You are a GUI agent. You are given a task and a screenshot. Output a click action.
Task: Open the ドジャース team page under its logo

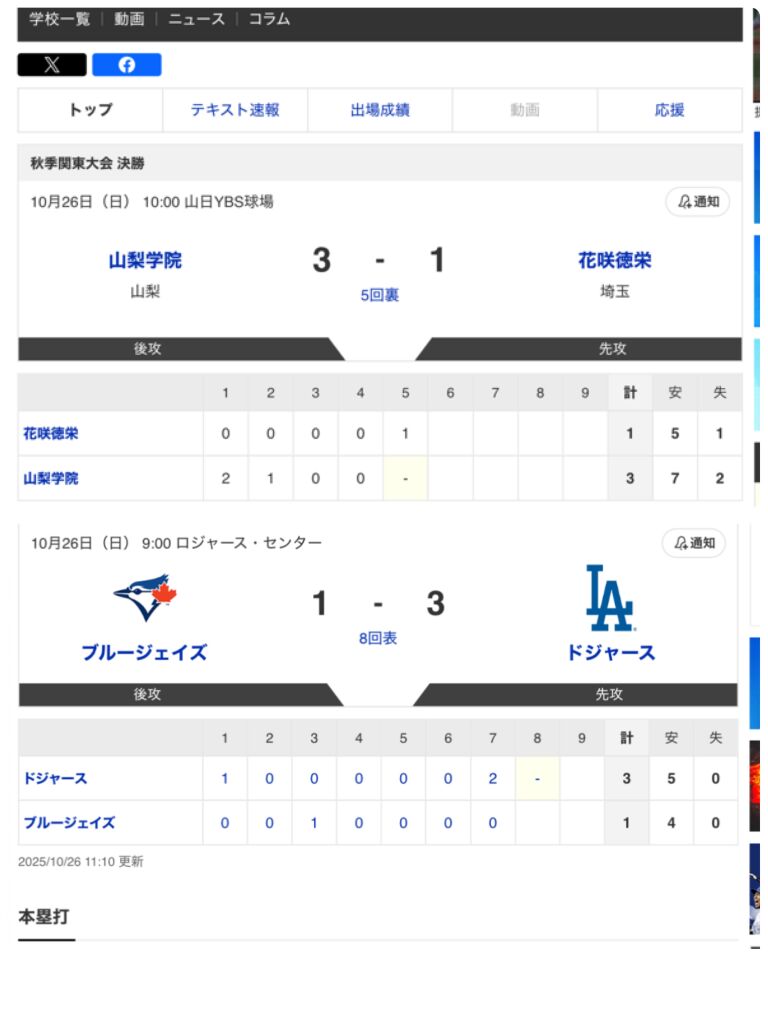pyautogui.click(x=610, y=653)
